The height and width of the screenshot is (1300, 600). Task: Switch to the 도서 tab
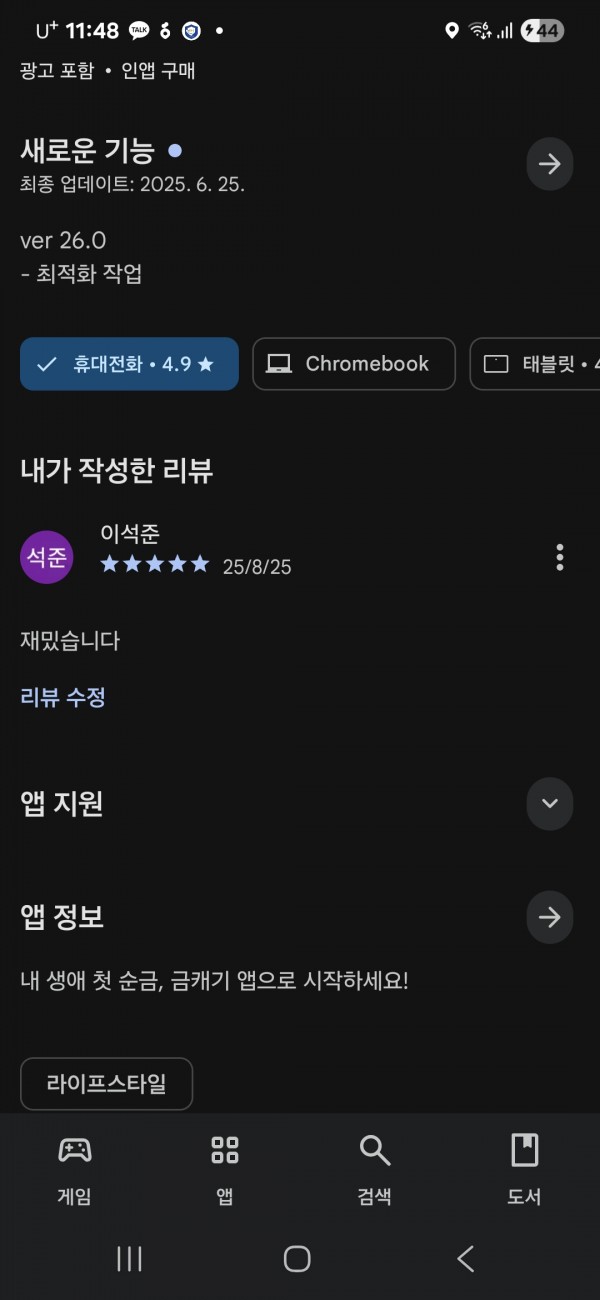click(524, 1168)
